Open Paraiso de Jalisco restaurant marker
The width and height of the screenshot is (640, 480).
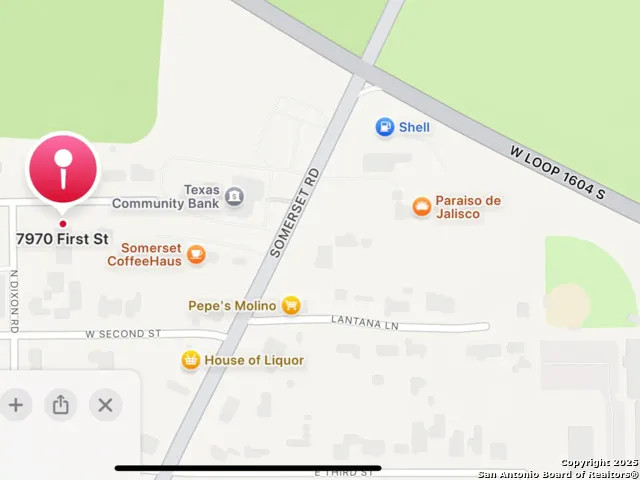[x=423, y=207]
